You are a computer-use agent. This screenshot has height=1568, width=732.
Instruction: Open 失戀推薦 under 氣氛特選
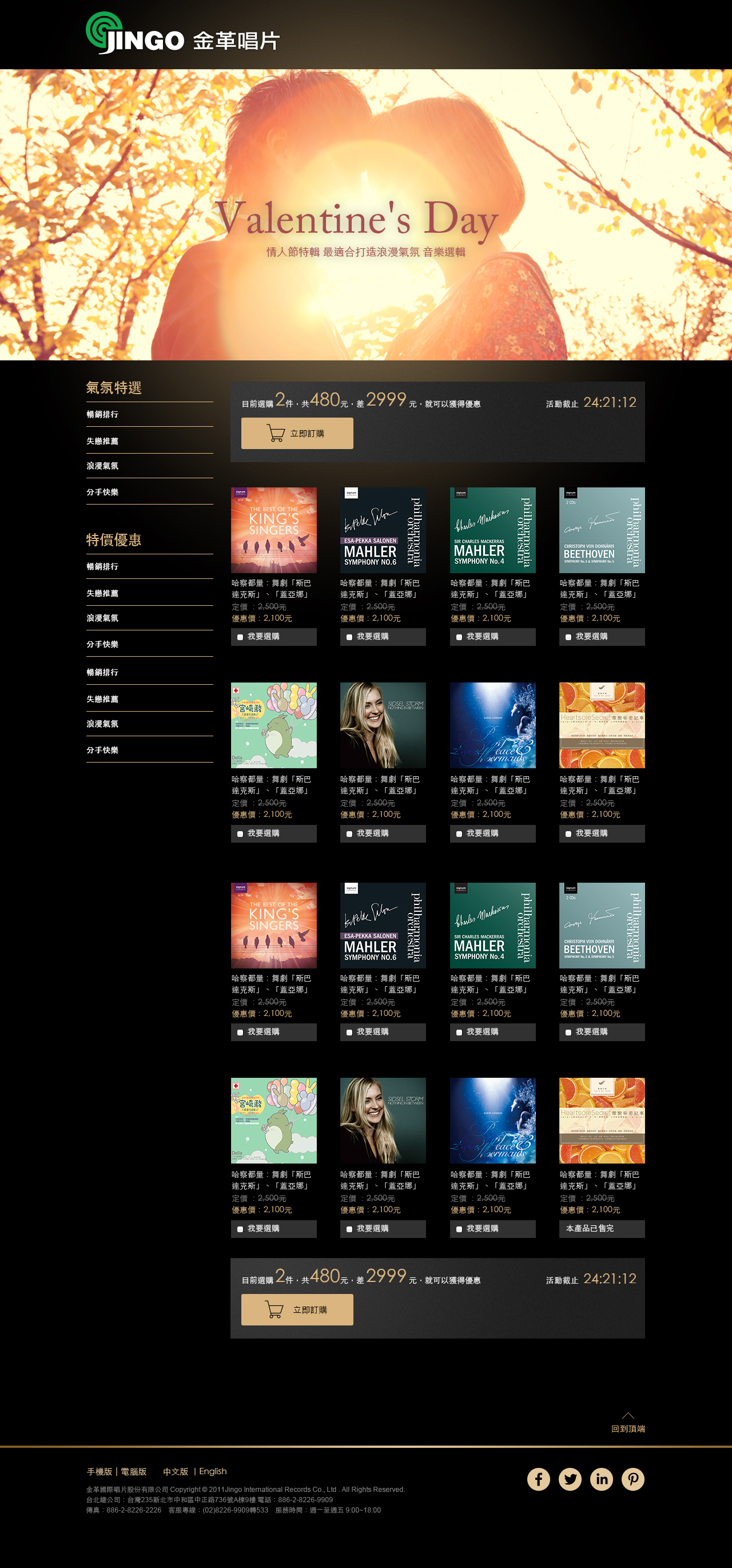pos(102,441)
